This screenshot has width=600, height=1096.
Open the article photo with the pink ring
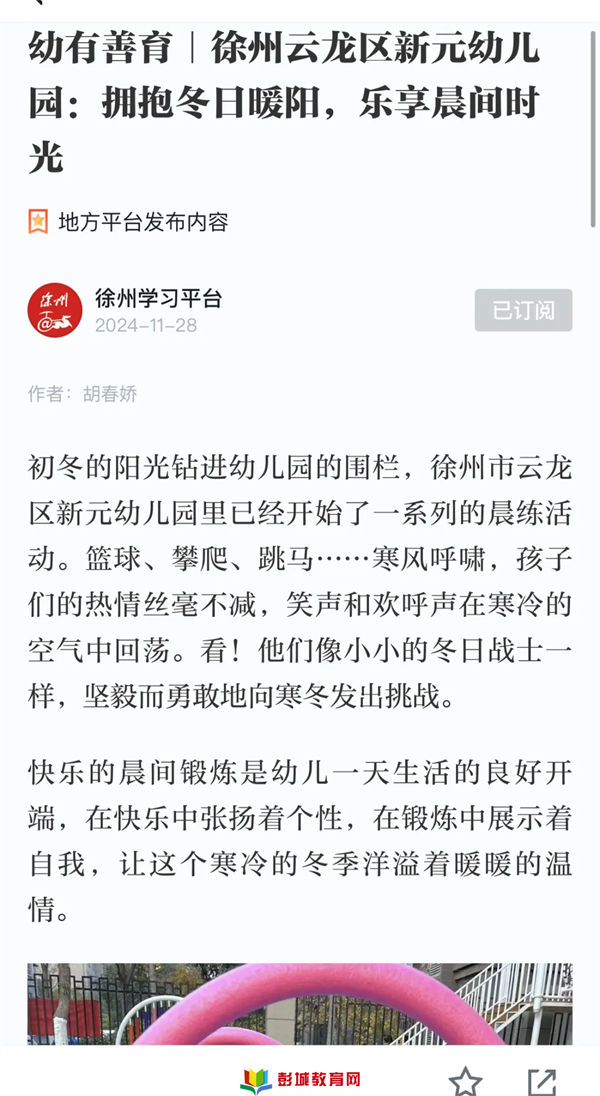[300, 1004]
